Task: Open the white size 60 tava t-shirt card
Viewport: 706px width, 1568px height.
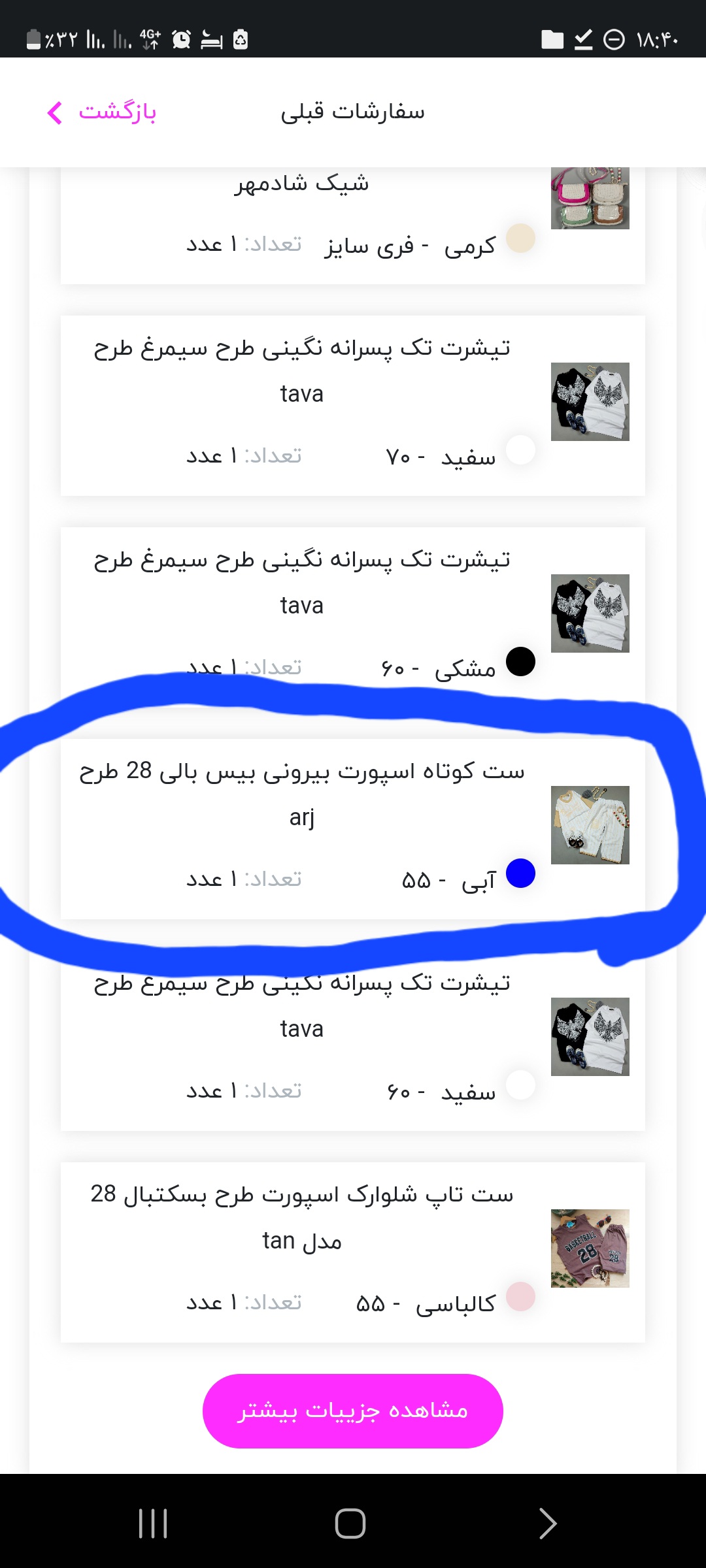Action: [353, 1041]
